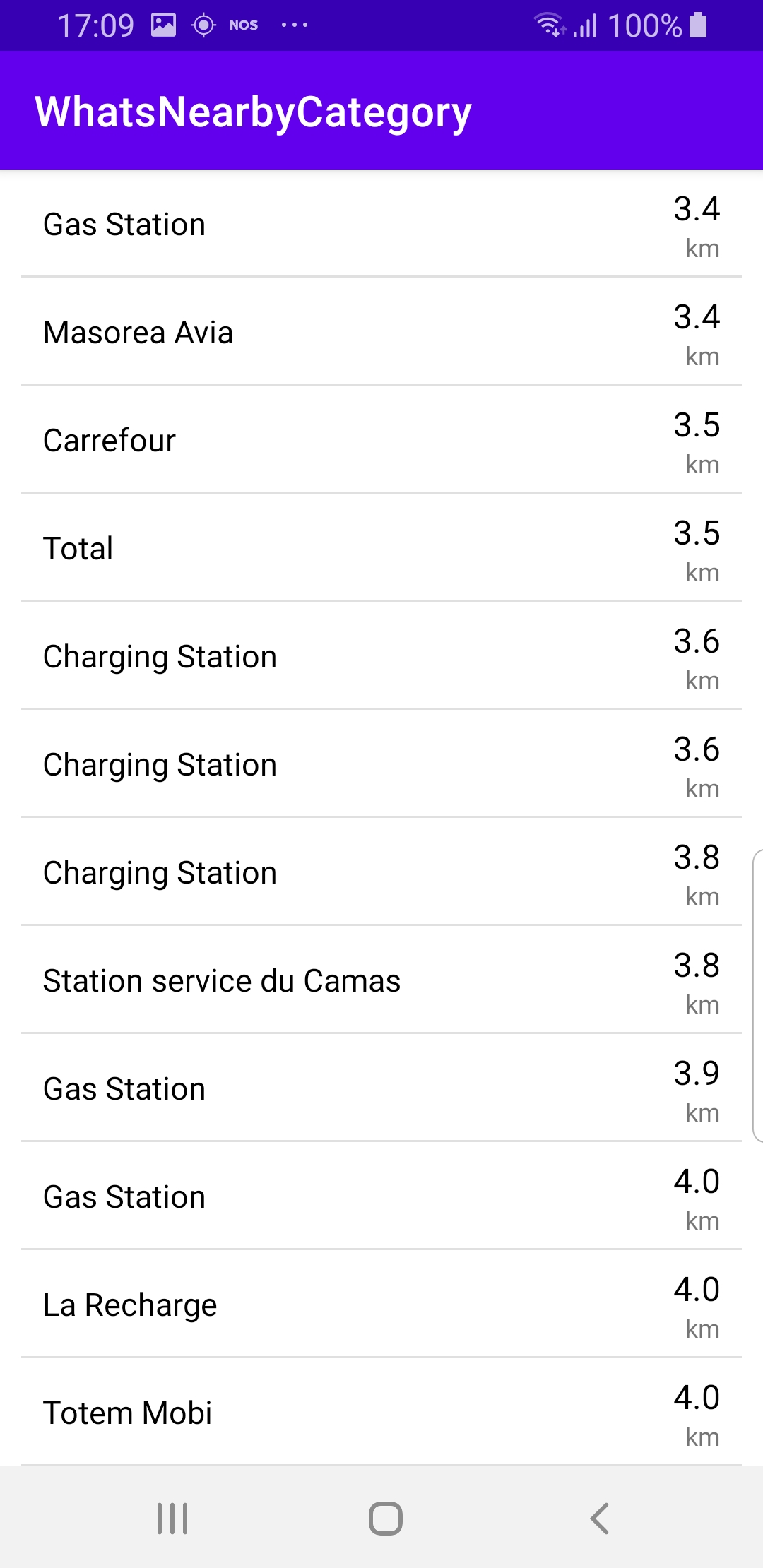Open Station service du Camas
This screenshot has height=1568, width=763.
pos(381,980)
